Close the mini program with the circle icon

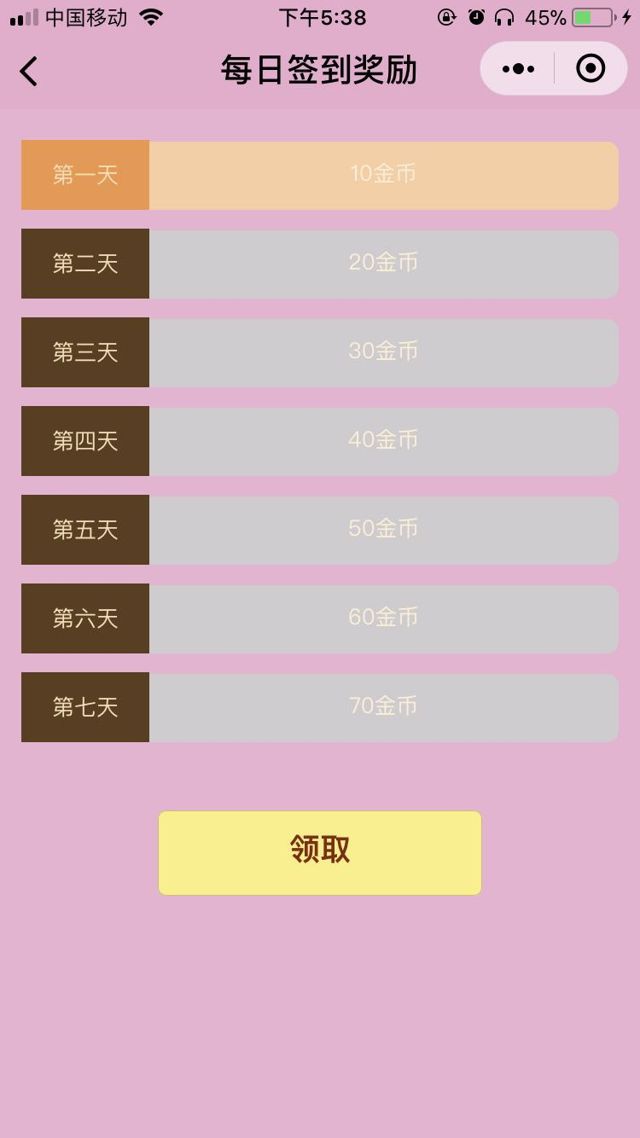click(x=591, y=69)
